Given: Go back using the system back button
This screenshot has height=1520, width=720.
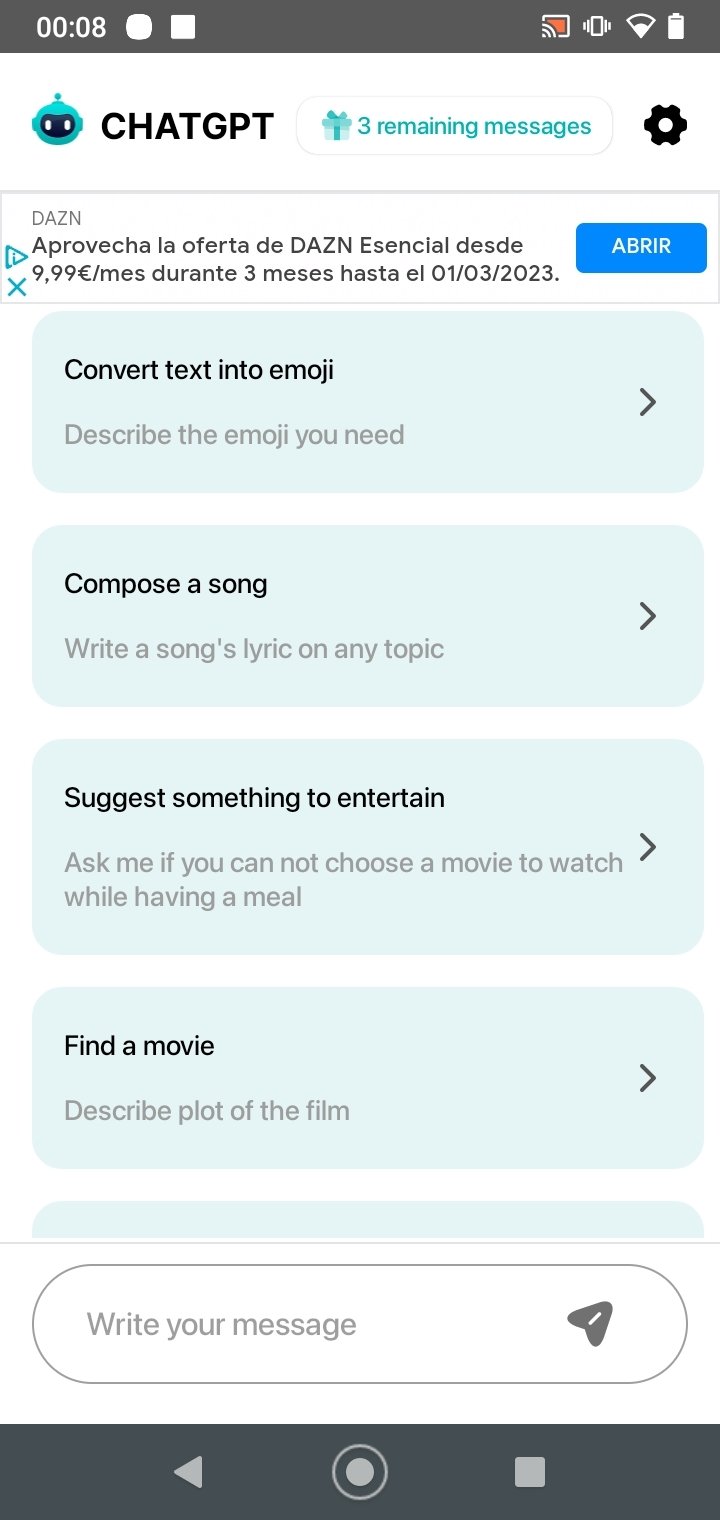Looking at the screenshot, I should tap(188, 1472).
